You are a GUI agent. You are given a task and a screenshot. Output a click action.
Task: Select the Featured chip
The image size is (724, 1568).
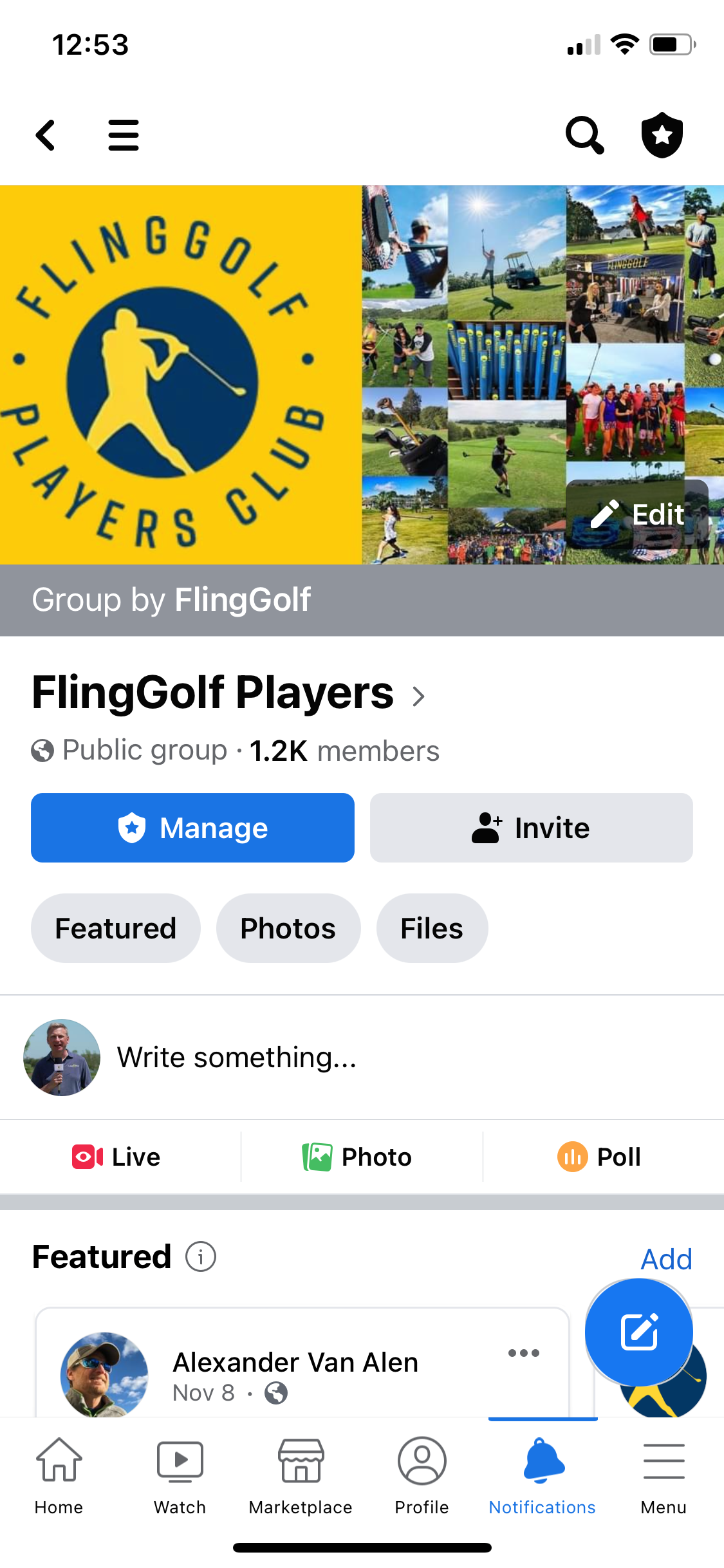pyautogui.click(x=116, y=928)
